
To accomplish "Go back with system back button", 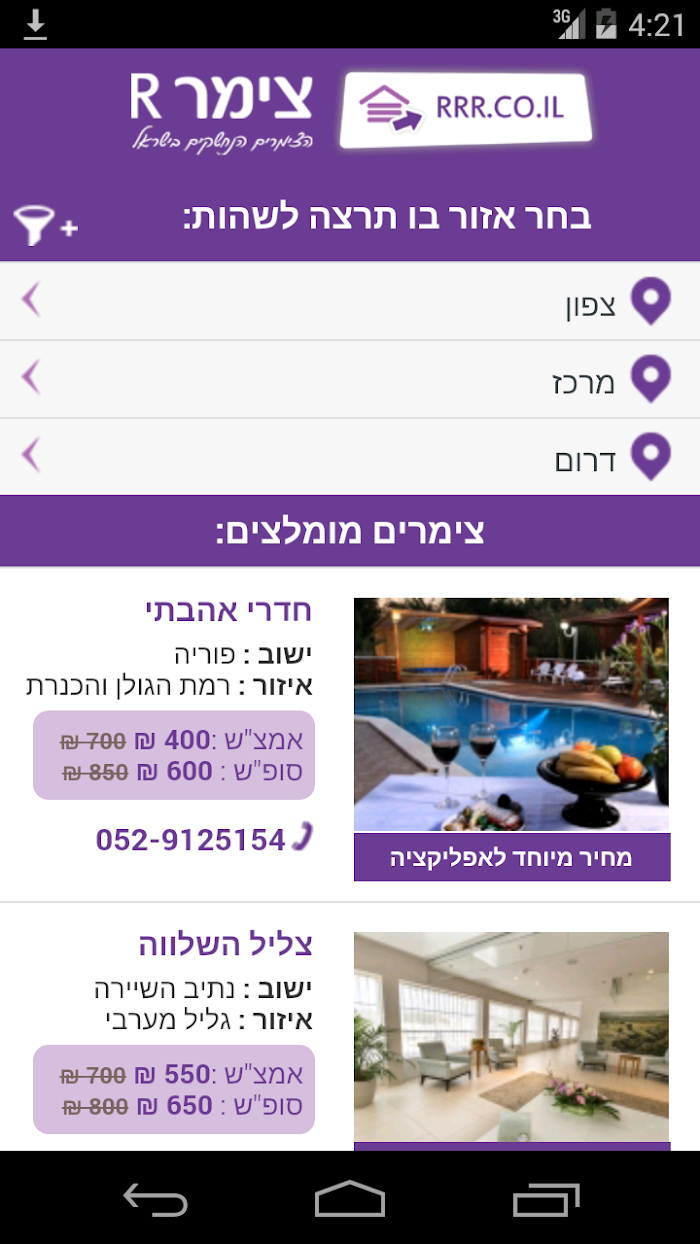I will click(x=155, y=1198).
